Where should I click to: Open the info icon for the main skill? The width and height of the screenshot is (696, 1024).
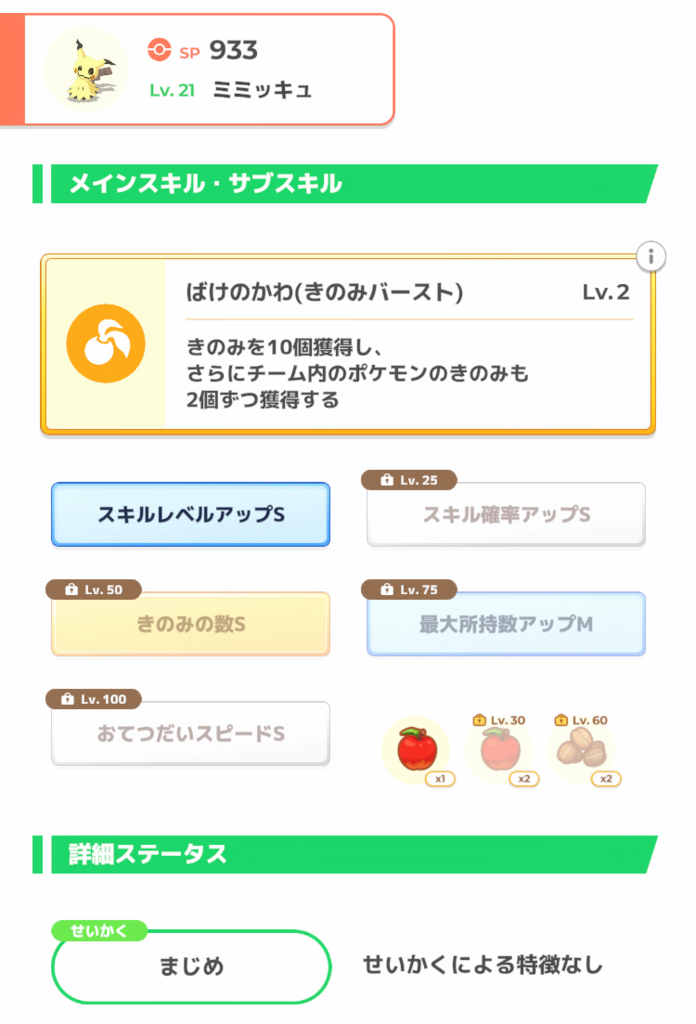651,257
